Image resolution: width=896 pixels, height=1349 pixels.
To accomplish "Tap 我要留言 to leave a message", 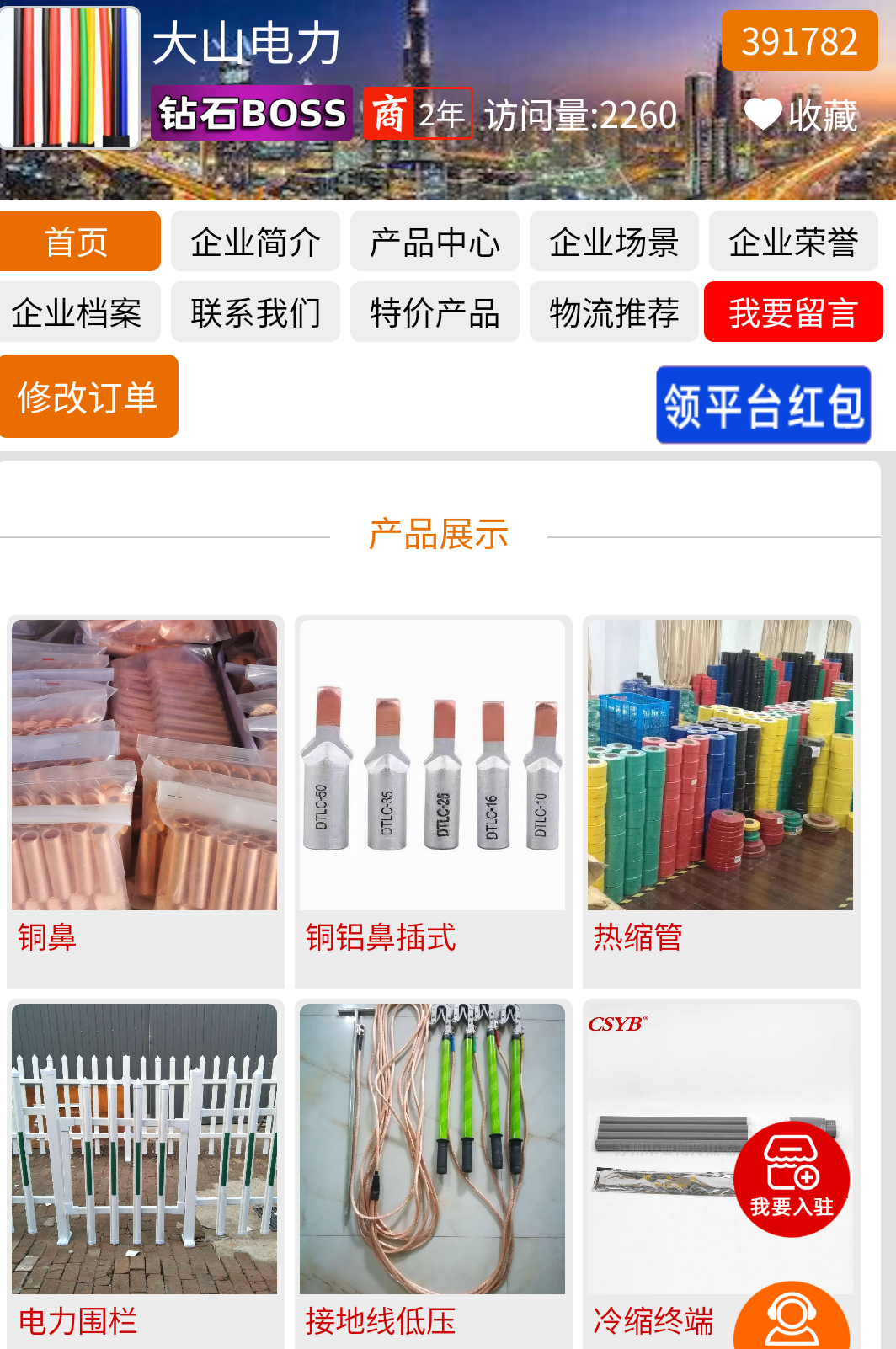I will click(793, 312).
